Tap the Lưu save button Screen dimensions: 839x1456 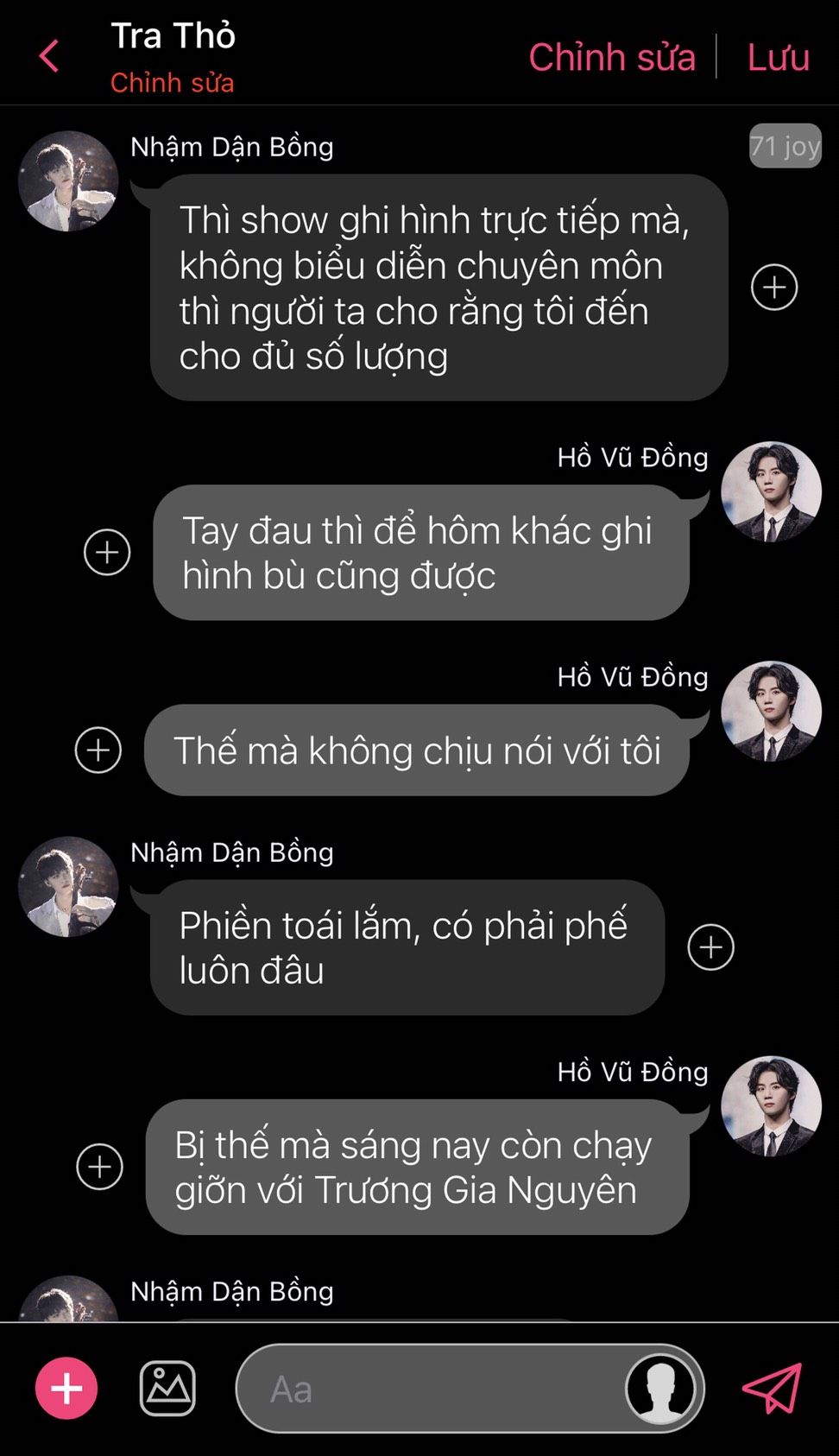pyautogui.click(x=778, y=58)
